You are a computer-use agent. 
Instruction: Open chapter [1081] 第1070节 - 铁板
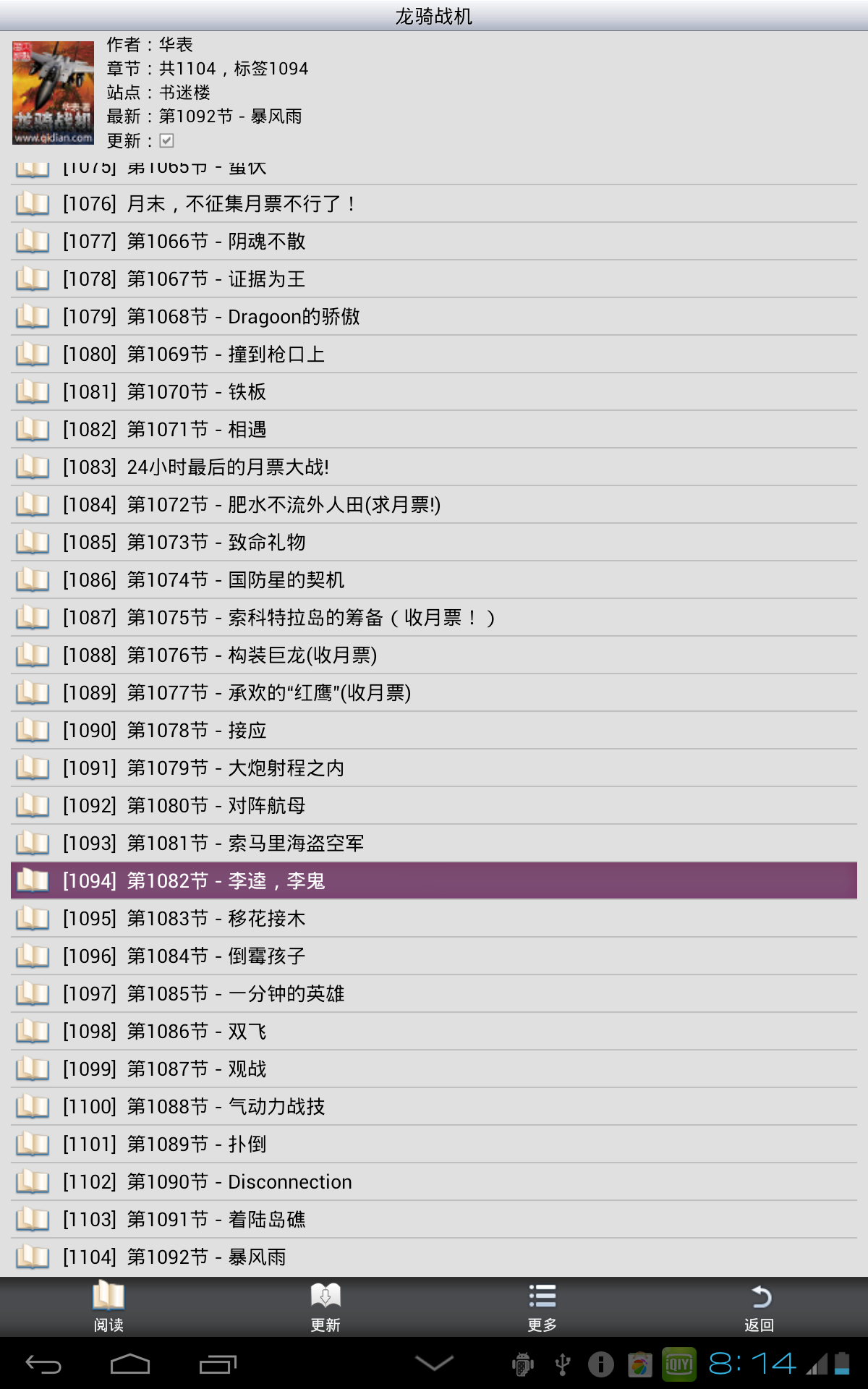pos(434,392)
